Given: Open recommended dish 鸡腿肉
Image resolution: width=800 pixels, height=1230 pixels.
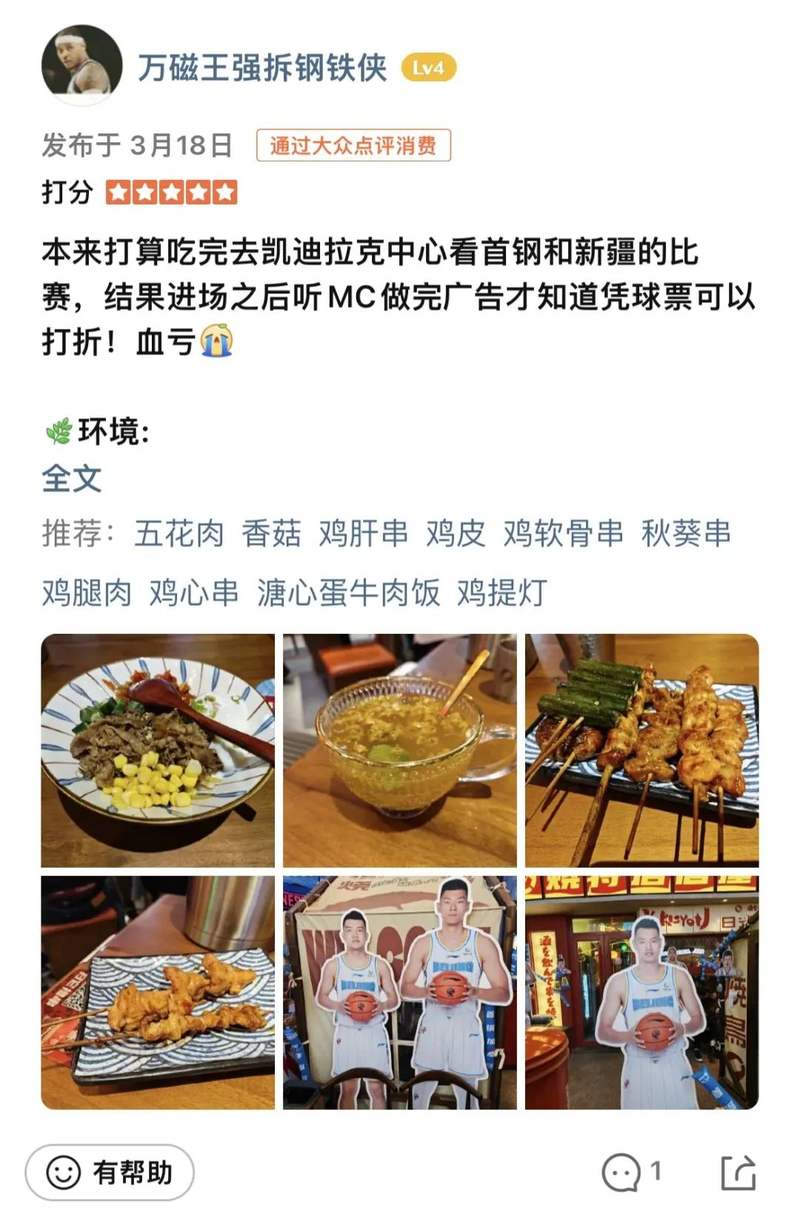Looking at the screenshot, I should click(86, 593).
